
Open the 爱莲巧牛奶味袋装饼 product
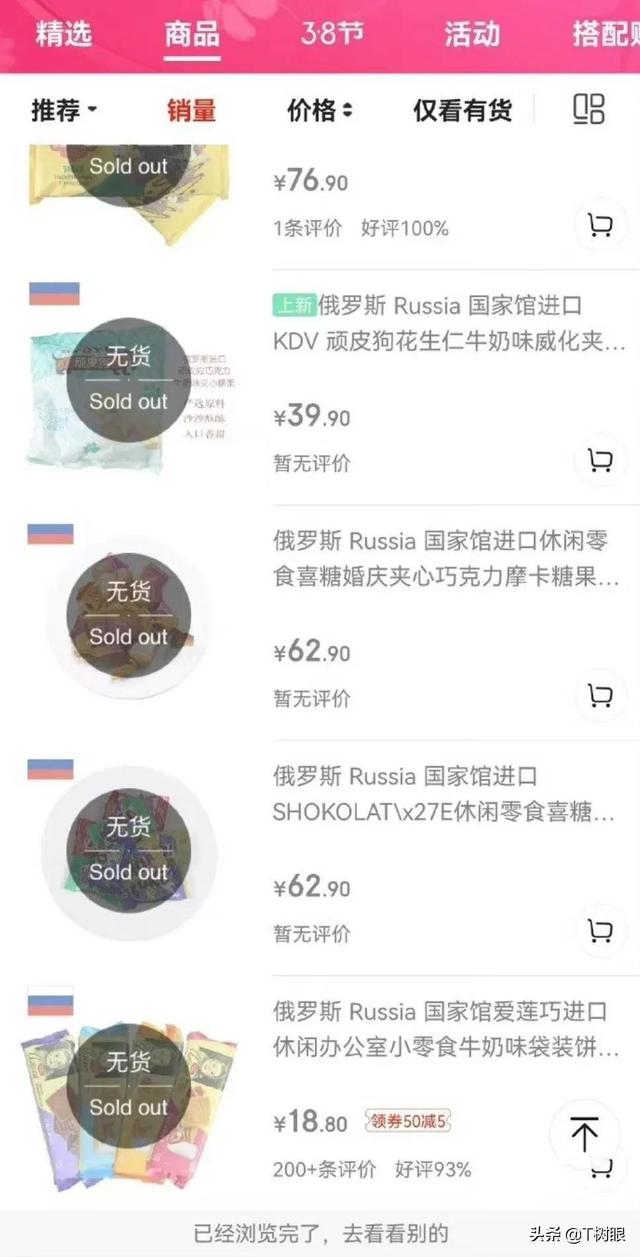point(450,1030)
